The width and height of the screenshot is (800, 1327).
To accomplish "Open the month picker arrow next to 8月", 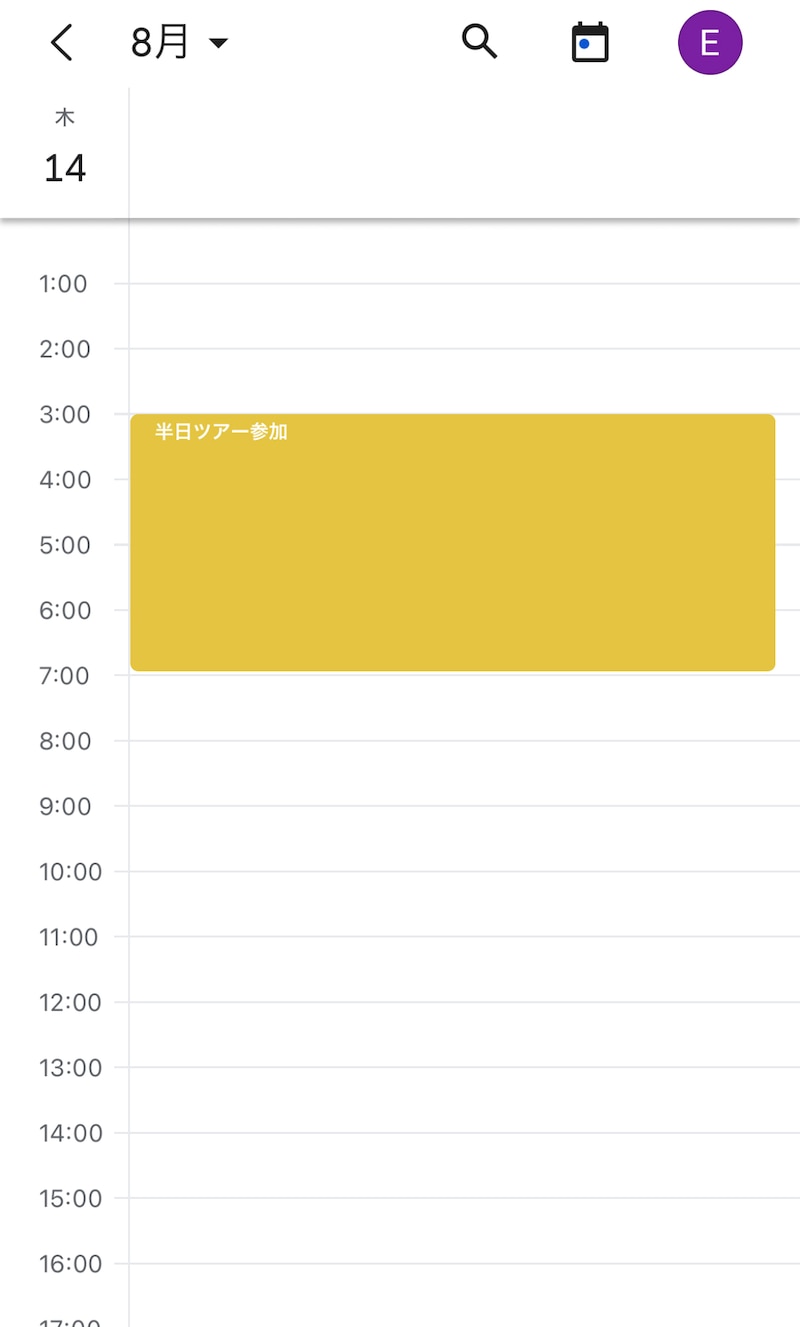I will (x=218, y=44).
